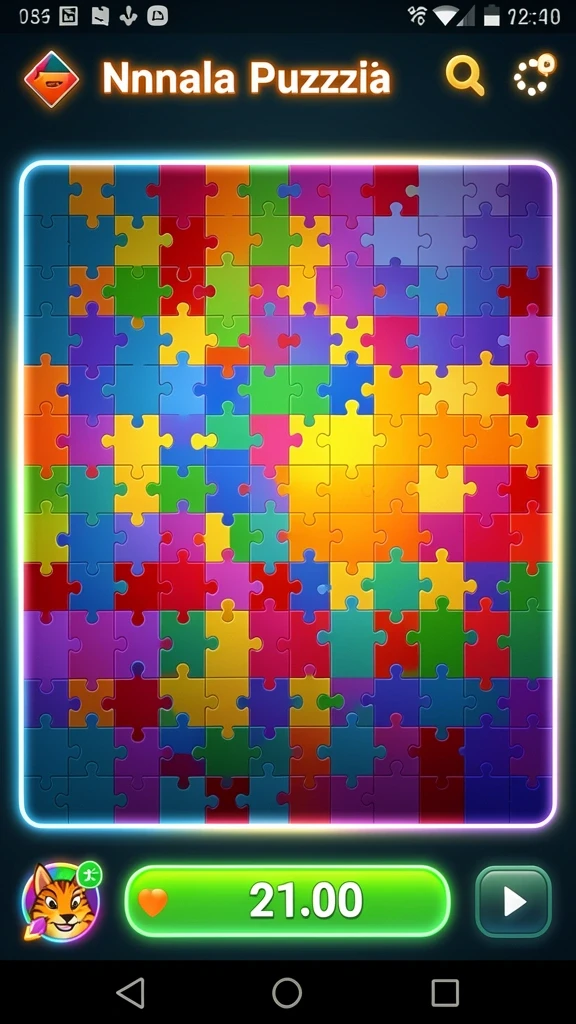Go to the home screen
The image size is (576, 1024).
(287, 993)
